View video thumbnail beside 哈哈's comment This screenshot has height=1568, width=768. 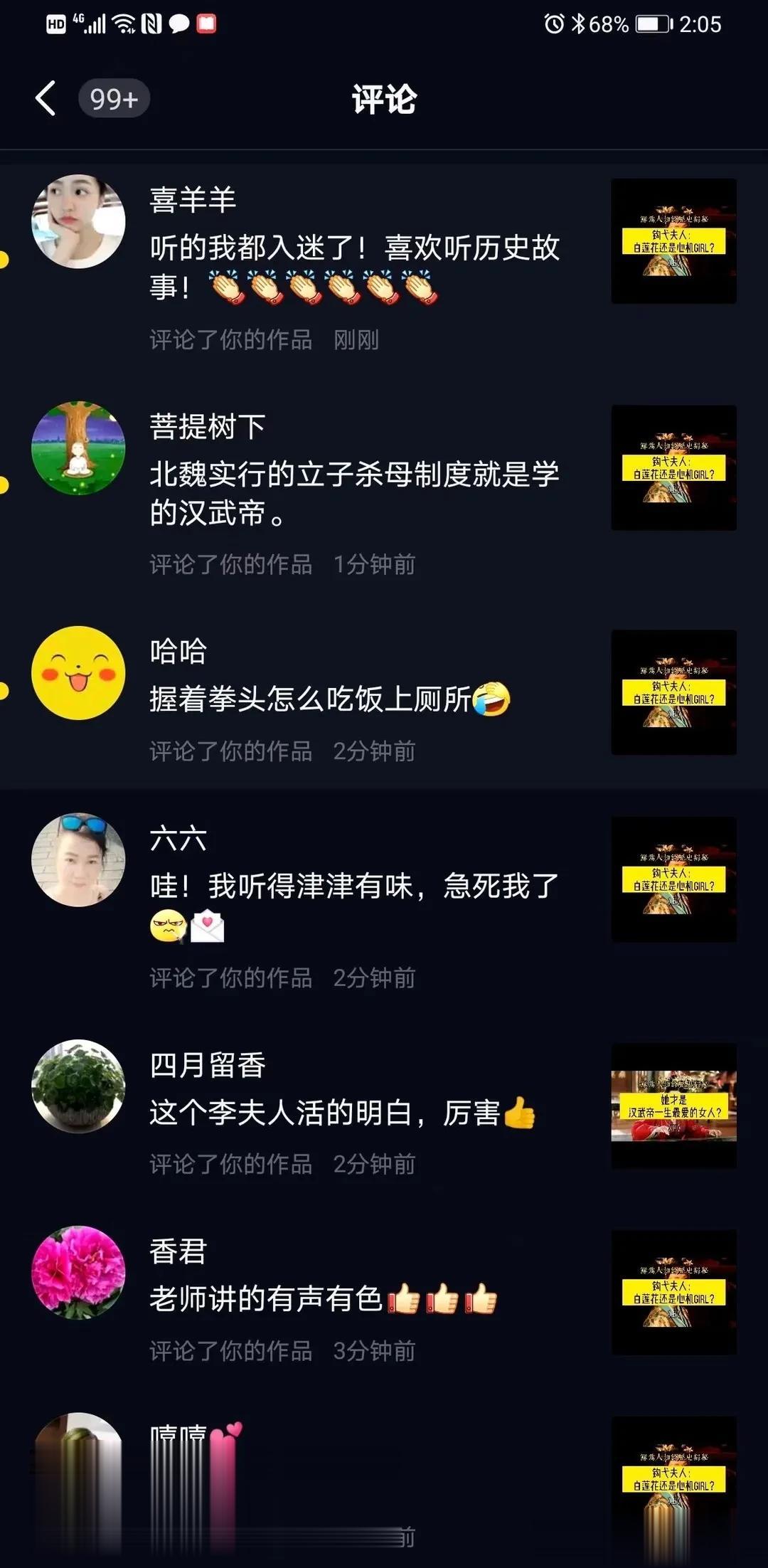coord(673,692)
